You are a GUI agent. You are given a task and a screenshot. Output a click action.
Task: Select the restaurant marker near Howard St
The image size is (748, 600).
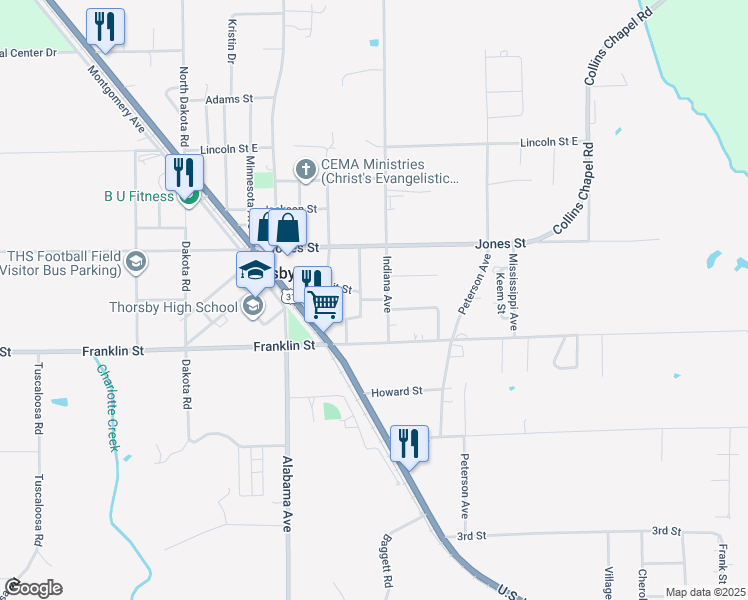[x=409, y=445]
